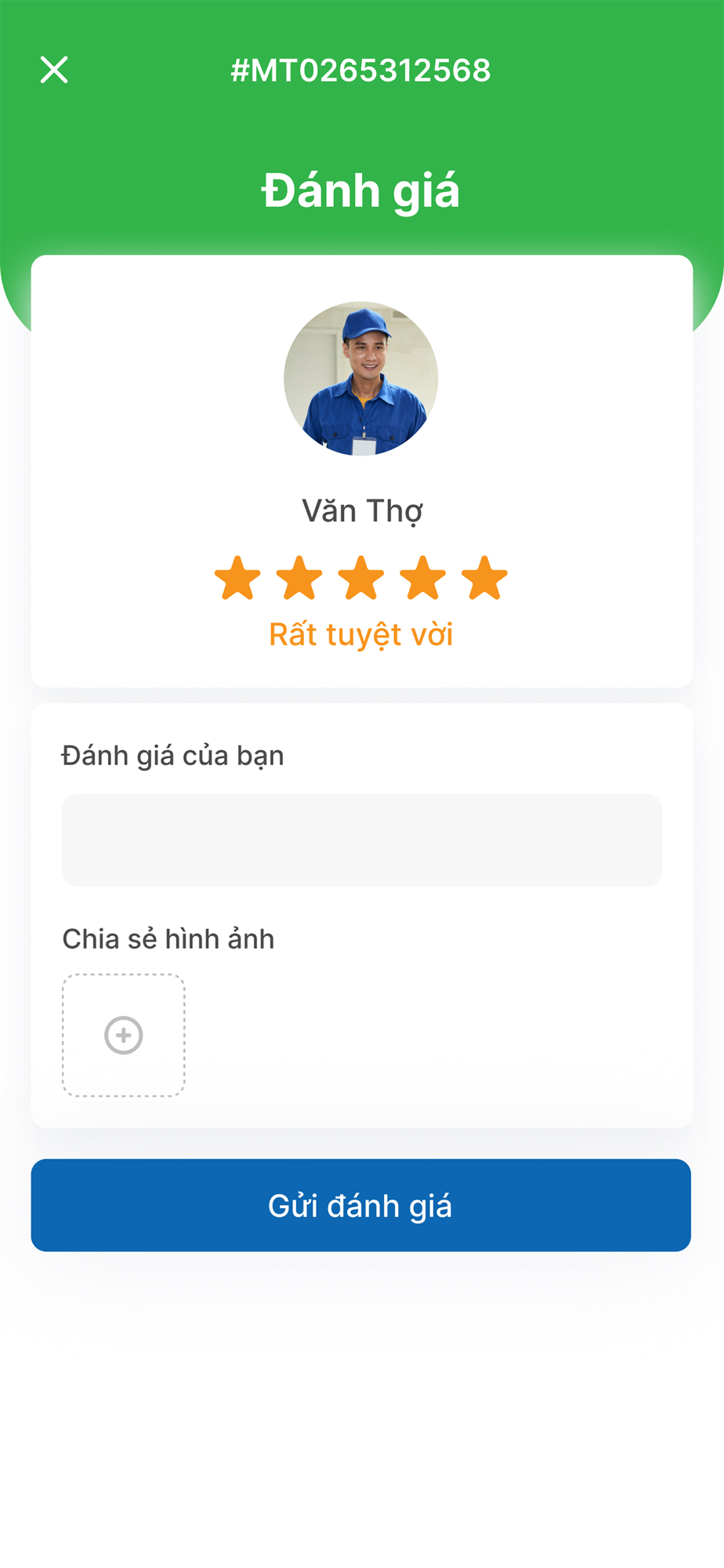The height and width of the screenshot is (1568, 724).
Task: Set rating to three stars
Action: click(361, 578)
